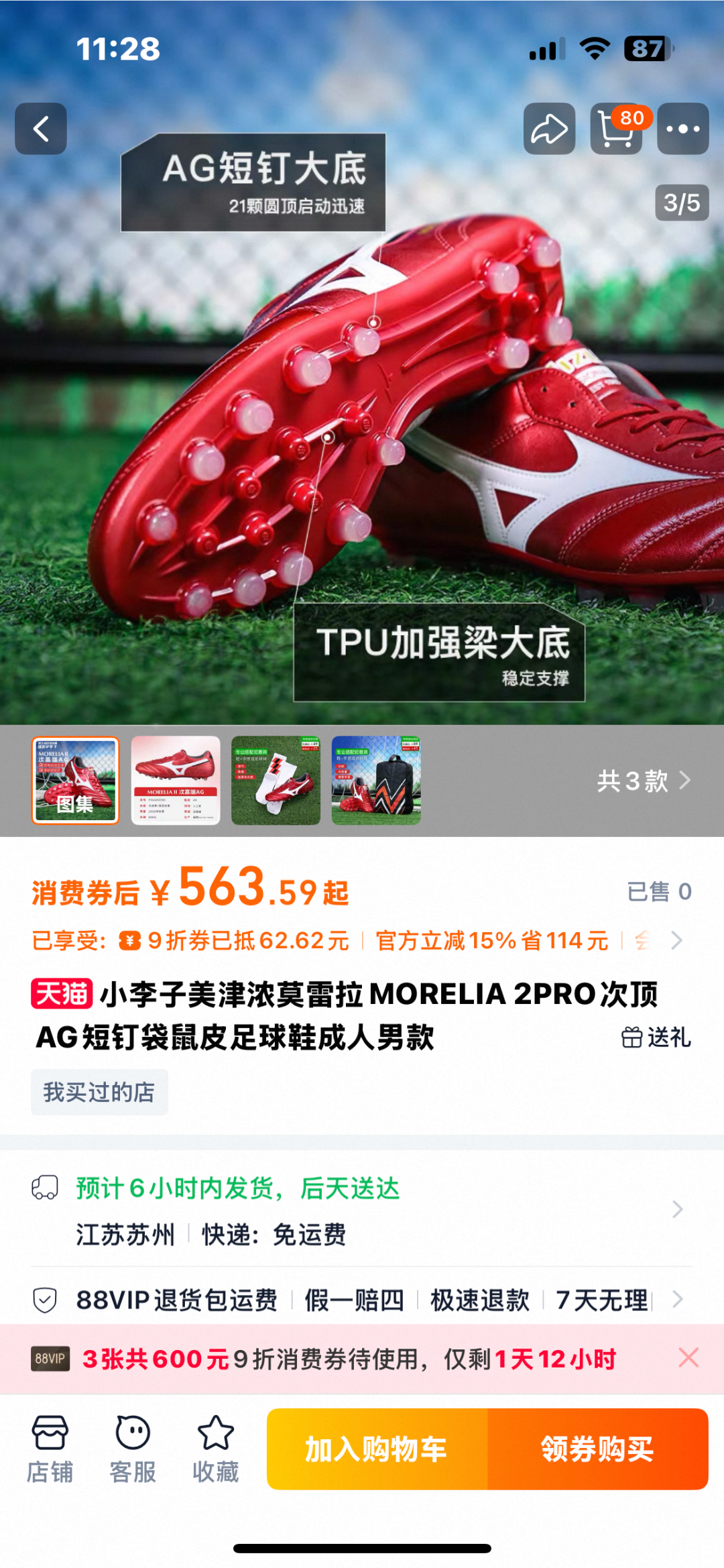
Task: Open the three-dot more menu
Action: 682,129
